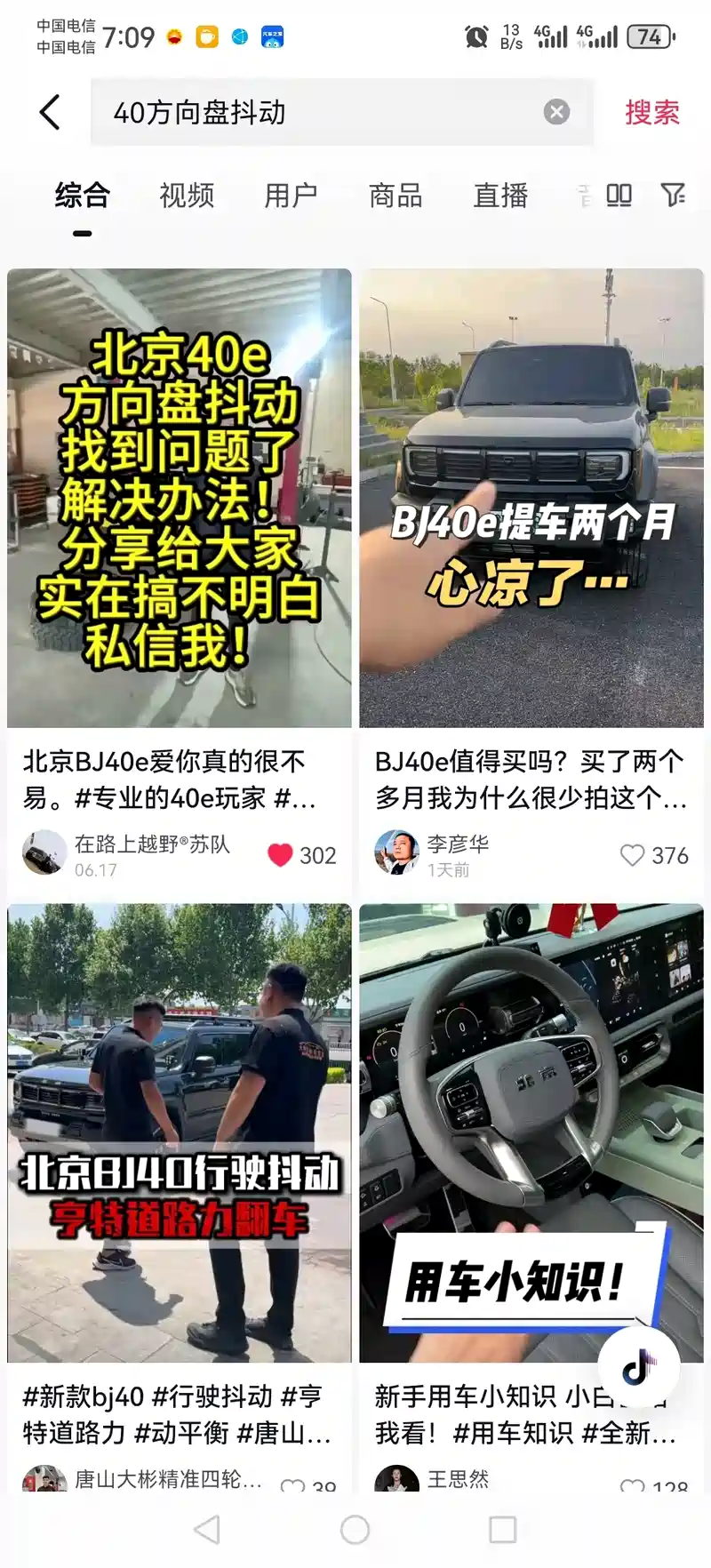Tap the system home button
This screenshot has height=1568, width=711.
355,1530
